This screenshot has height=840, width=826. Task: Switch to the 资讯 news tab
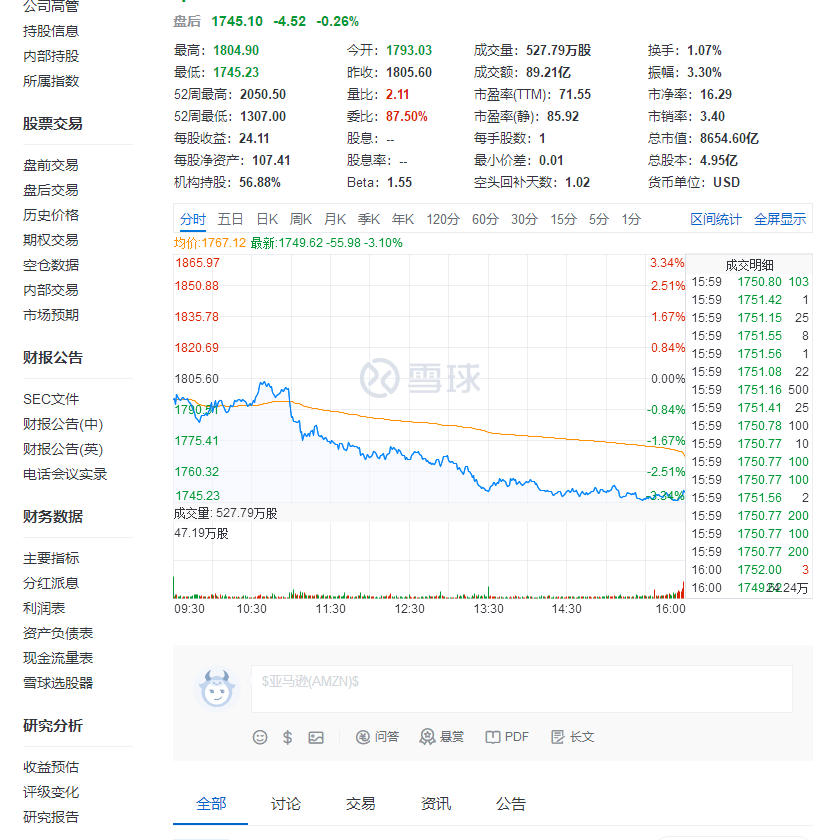tap(435, 804)
